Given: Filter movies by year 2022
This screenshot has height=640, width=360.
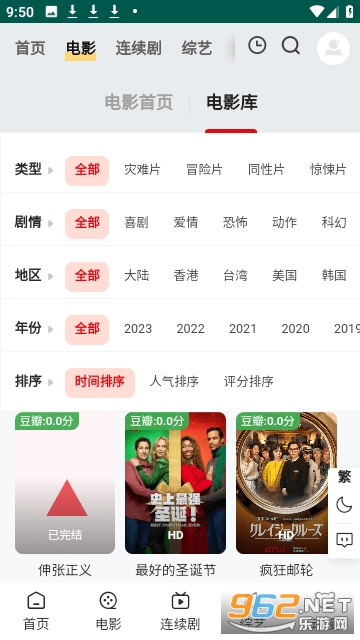Looking at the screenshot, I should coord(190,329).
